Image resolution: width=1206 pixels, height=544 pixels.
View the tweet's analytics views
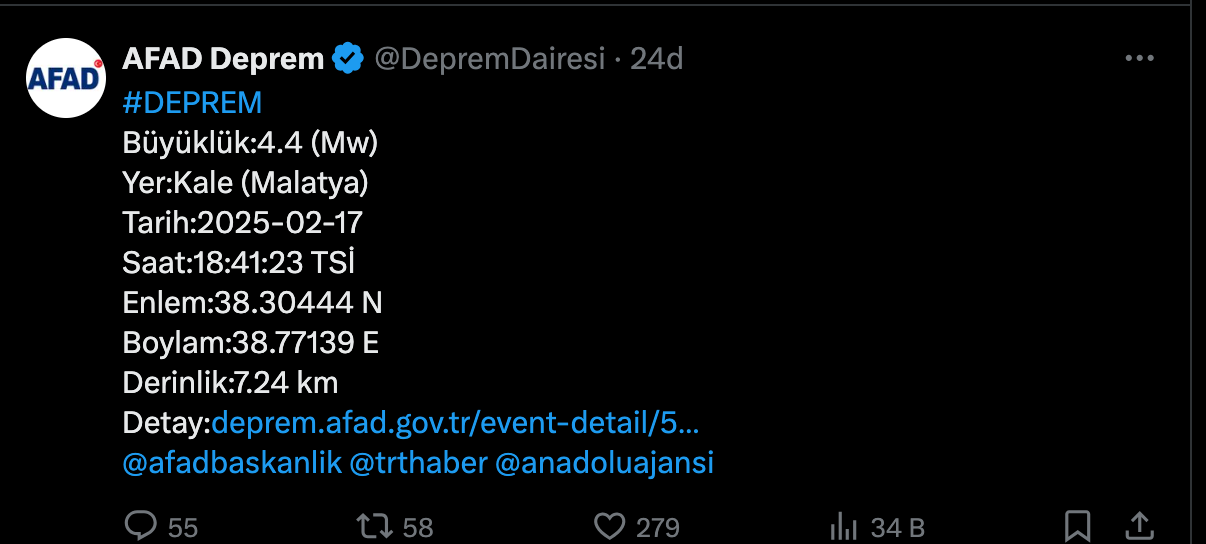coord(844,525)
